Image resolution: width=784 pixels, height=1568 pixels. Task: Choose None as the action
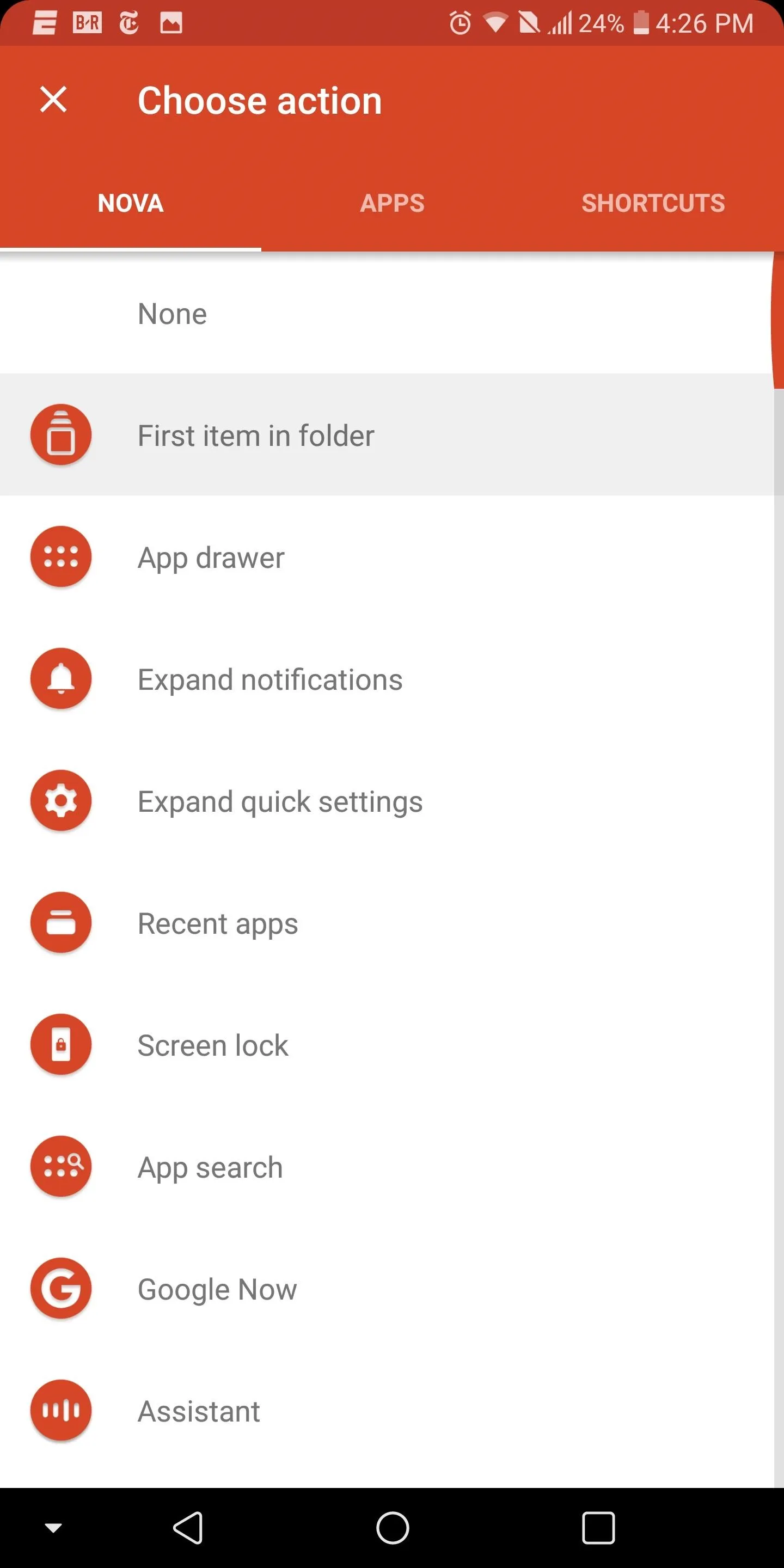pos(387,314)
